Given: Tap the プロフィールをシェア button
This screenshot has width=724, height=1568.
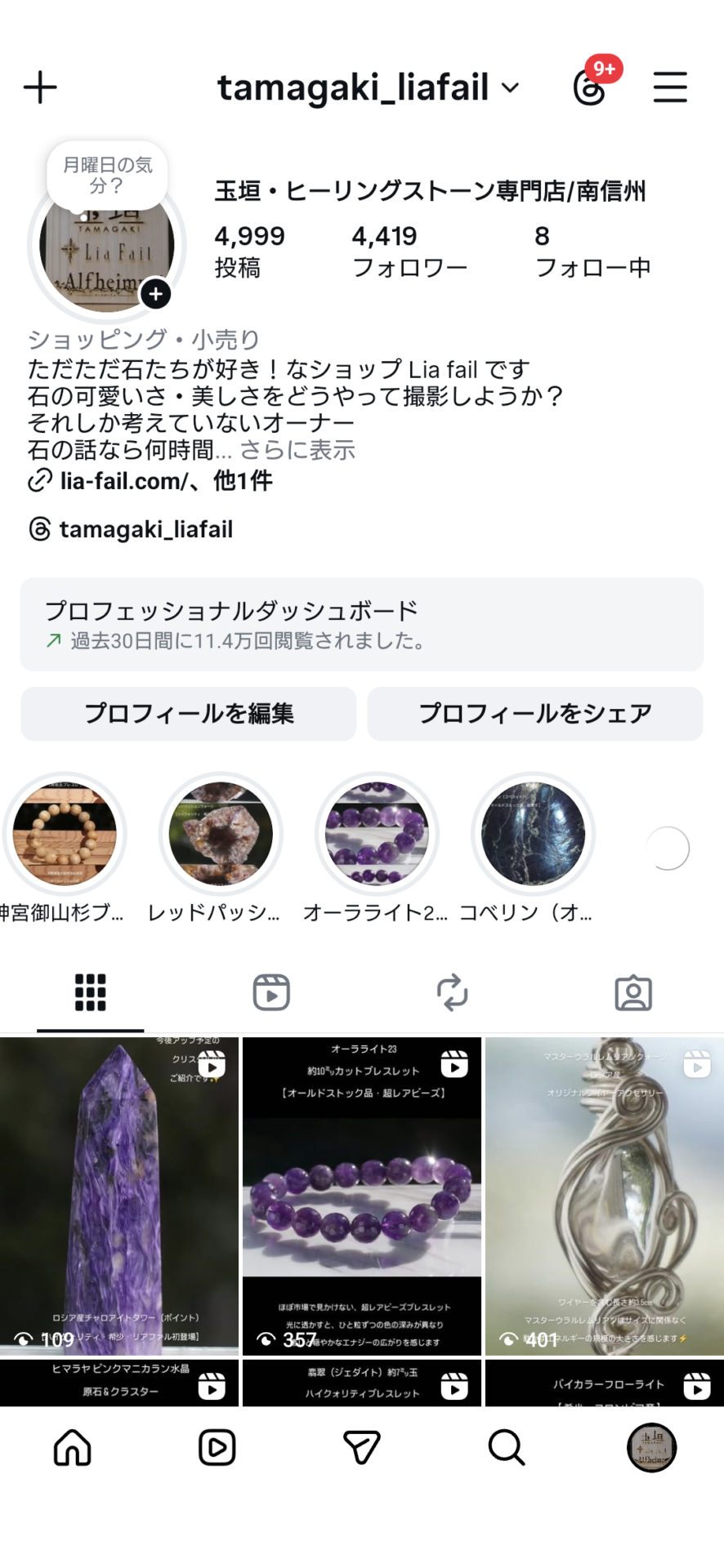Looking at the screenshot, I should (535, 714).
